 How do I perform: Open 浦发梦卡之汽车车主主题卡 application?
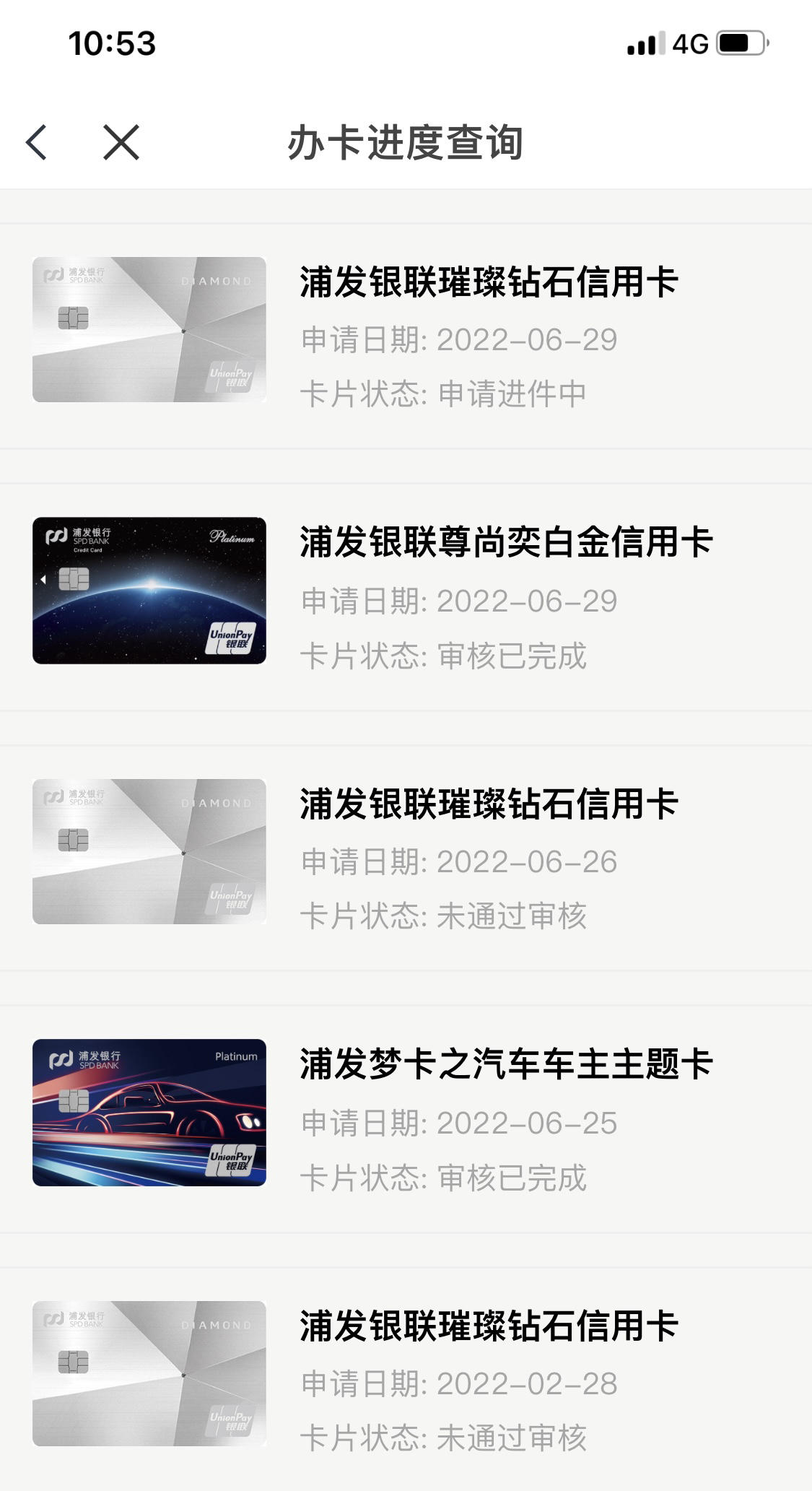(406, 1119)
